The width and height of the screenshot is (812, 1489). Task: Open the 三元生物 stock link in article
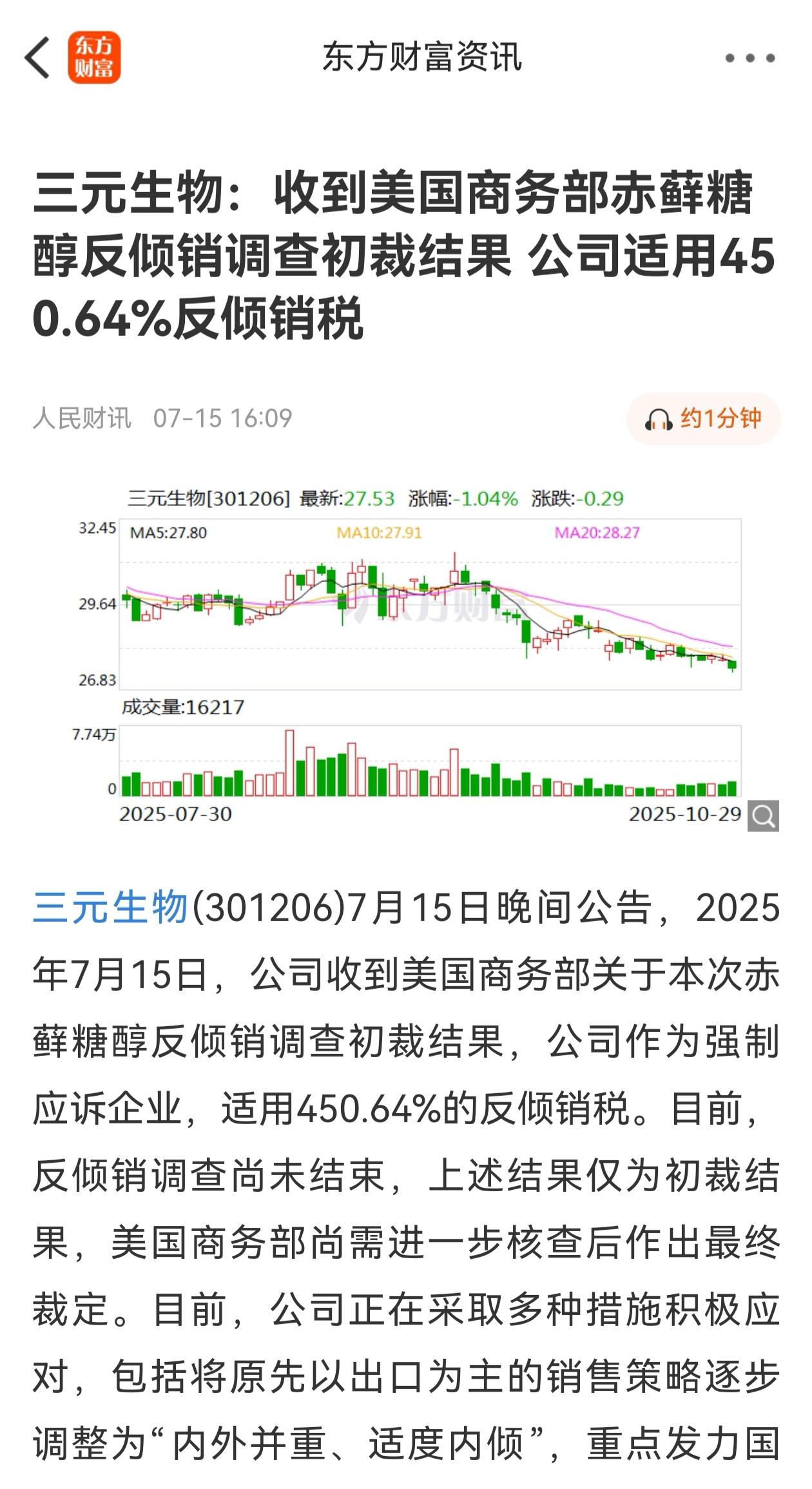(x=110, y=908)
